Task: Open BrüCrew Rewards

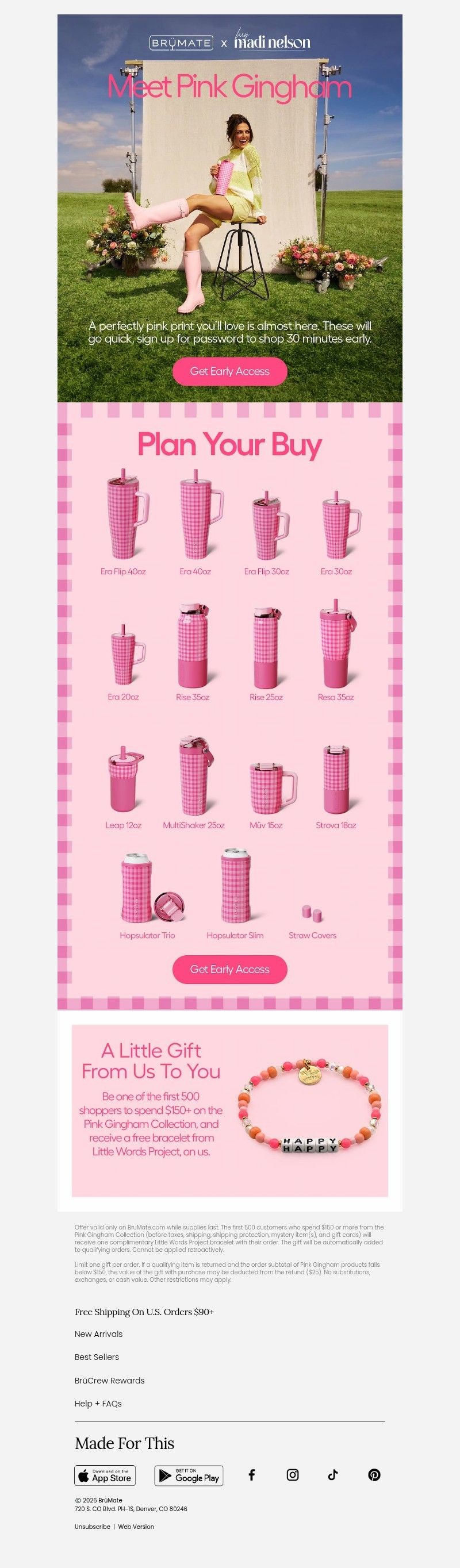Action: click(110, 1380)
